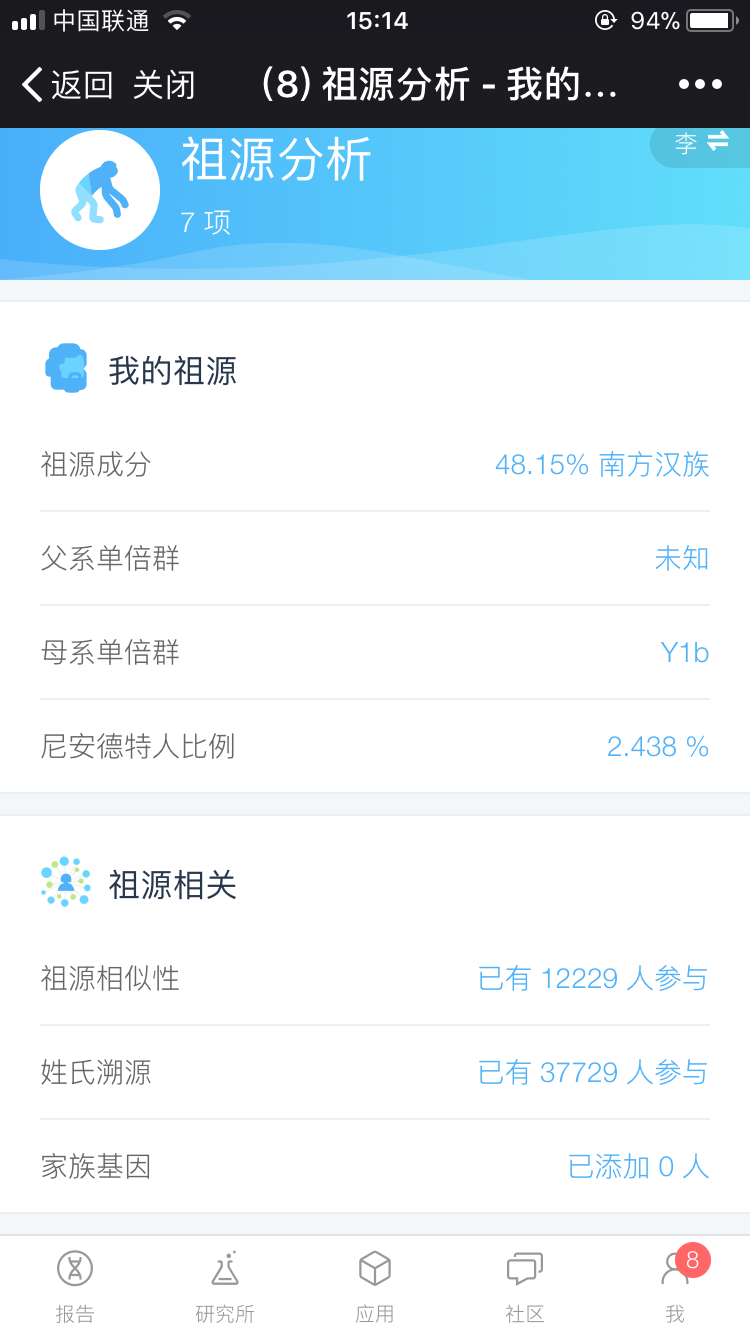Open the three-dot overflow menu
This screenshot has height=1334, width=750.
700,85
